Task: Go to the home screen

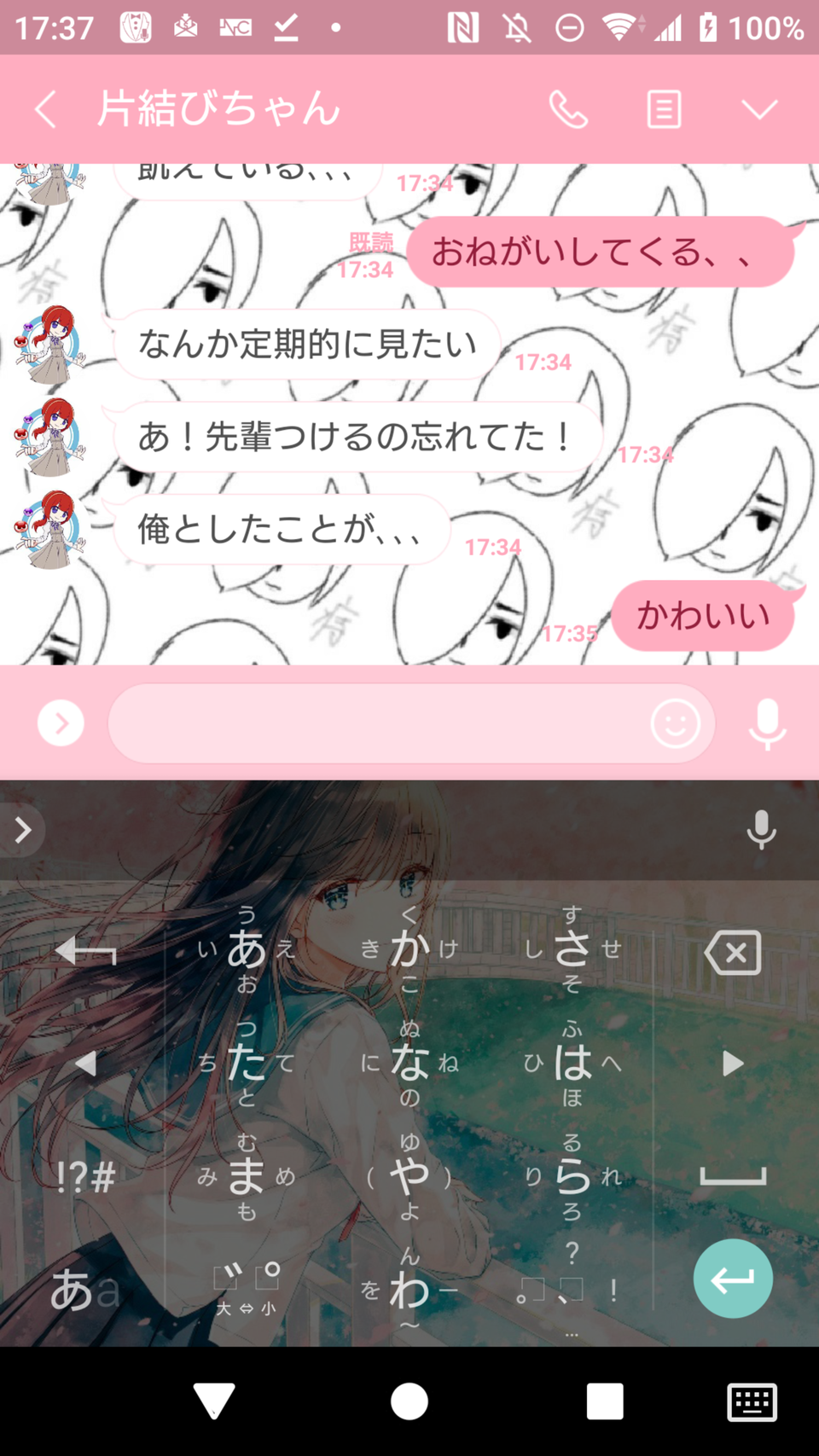Action: click(409, 1401)
